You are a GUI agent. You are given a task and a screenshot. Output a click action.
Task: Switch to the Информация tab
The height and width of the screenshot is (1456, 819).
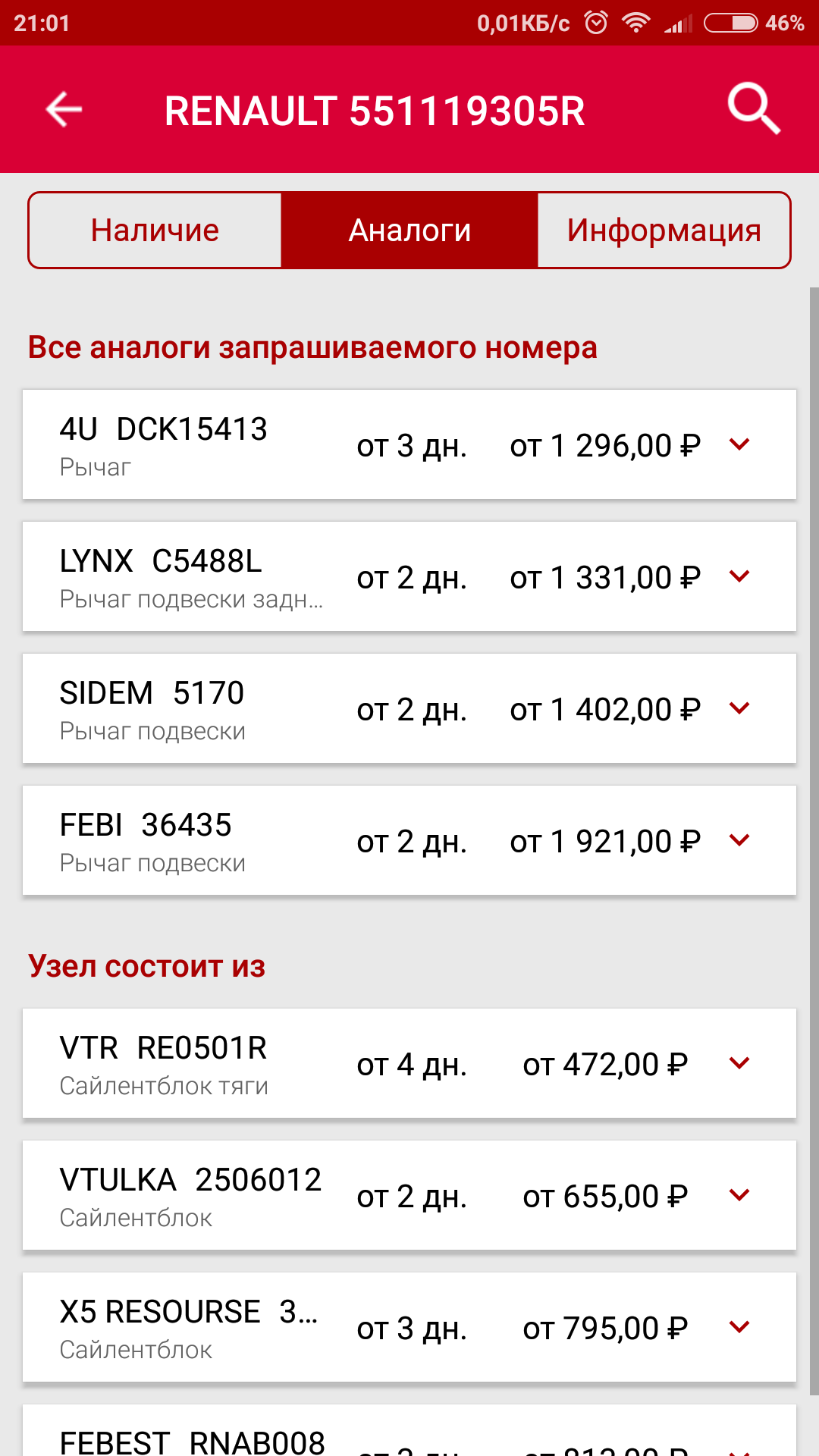(x=664, y=231)
